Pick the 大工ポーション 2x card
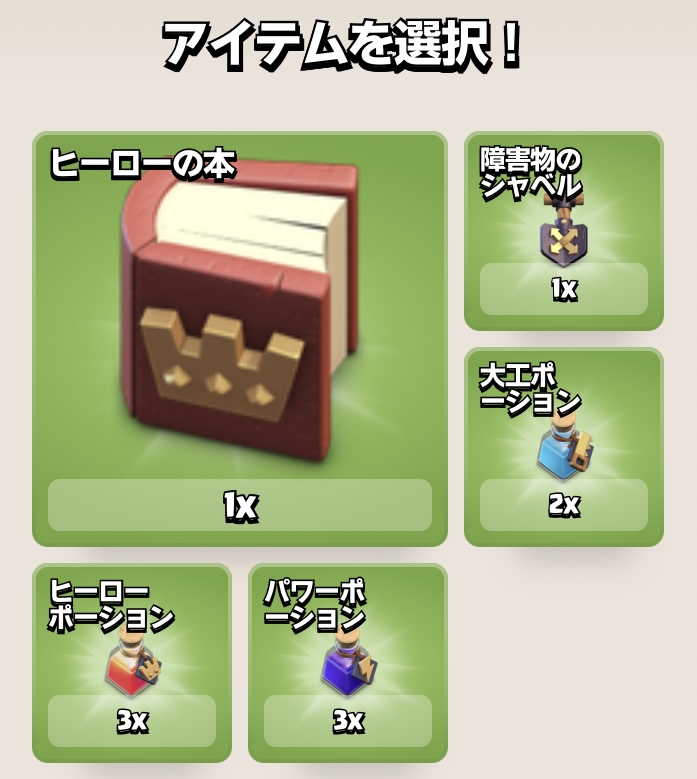 coord(564,448)
